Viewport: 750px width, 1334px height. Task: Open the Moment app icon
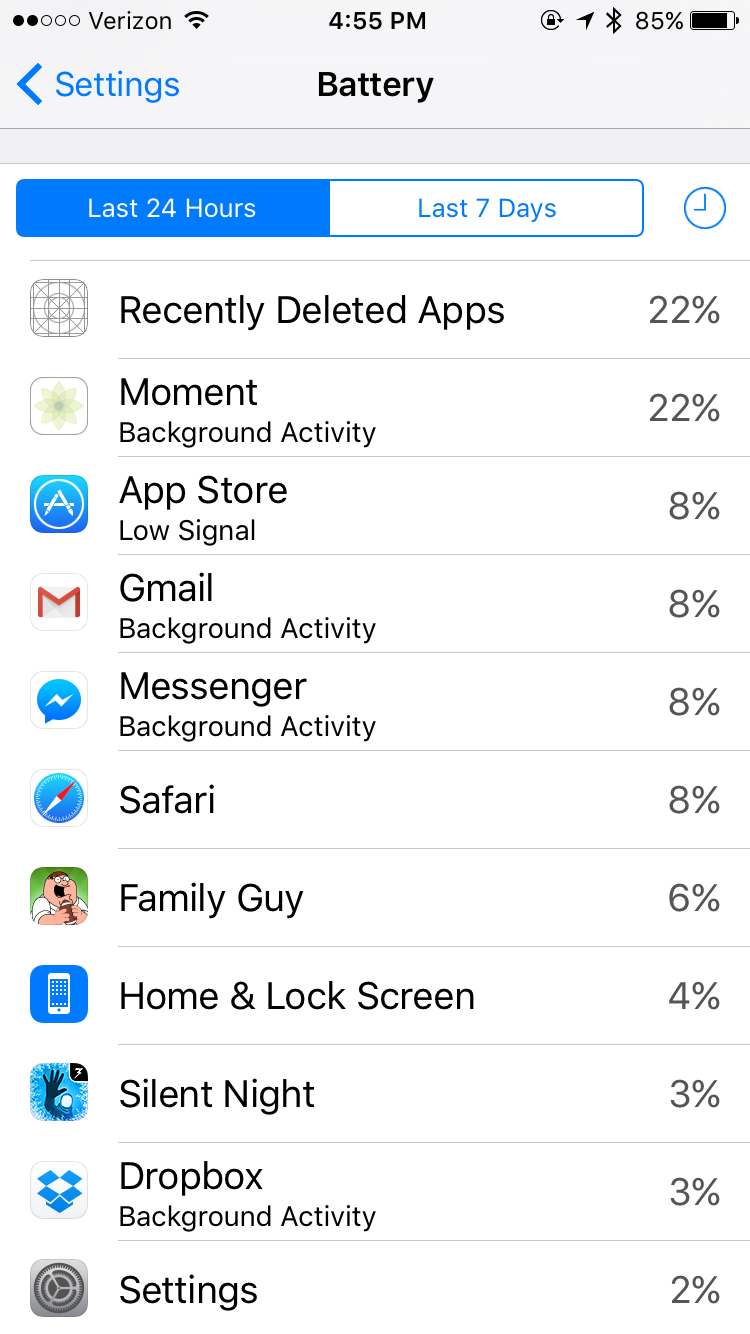(x=58, y=406)
